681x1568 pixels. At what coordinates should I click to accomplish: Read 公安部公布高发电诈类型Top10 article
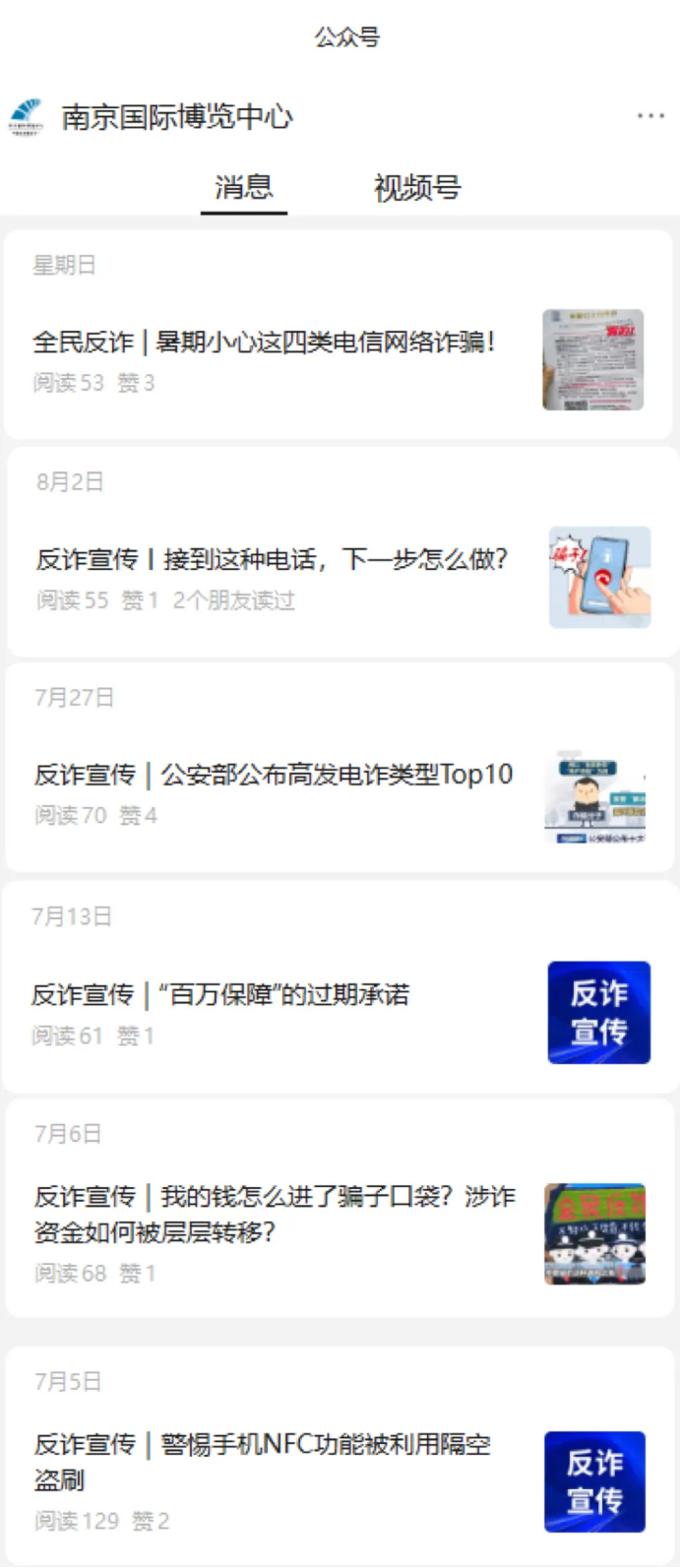(274, 776)
